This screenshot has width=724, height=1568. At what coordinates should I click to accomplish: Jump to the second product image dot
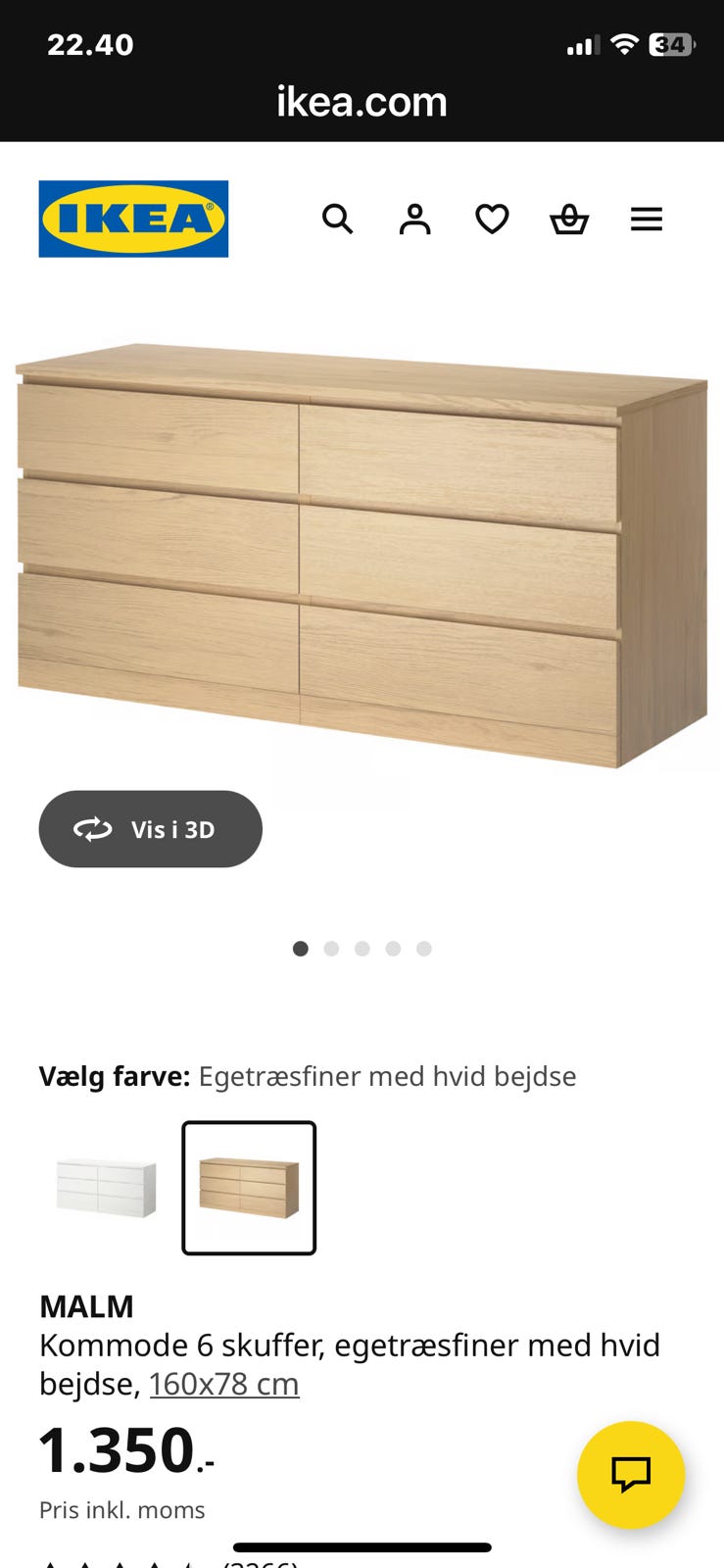(x=332, y=949)
